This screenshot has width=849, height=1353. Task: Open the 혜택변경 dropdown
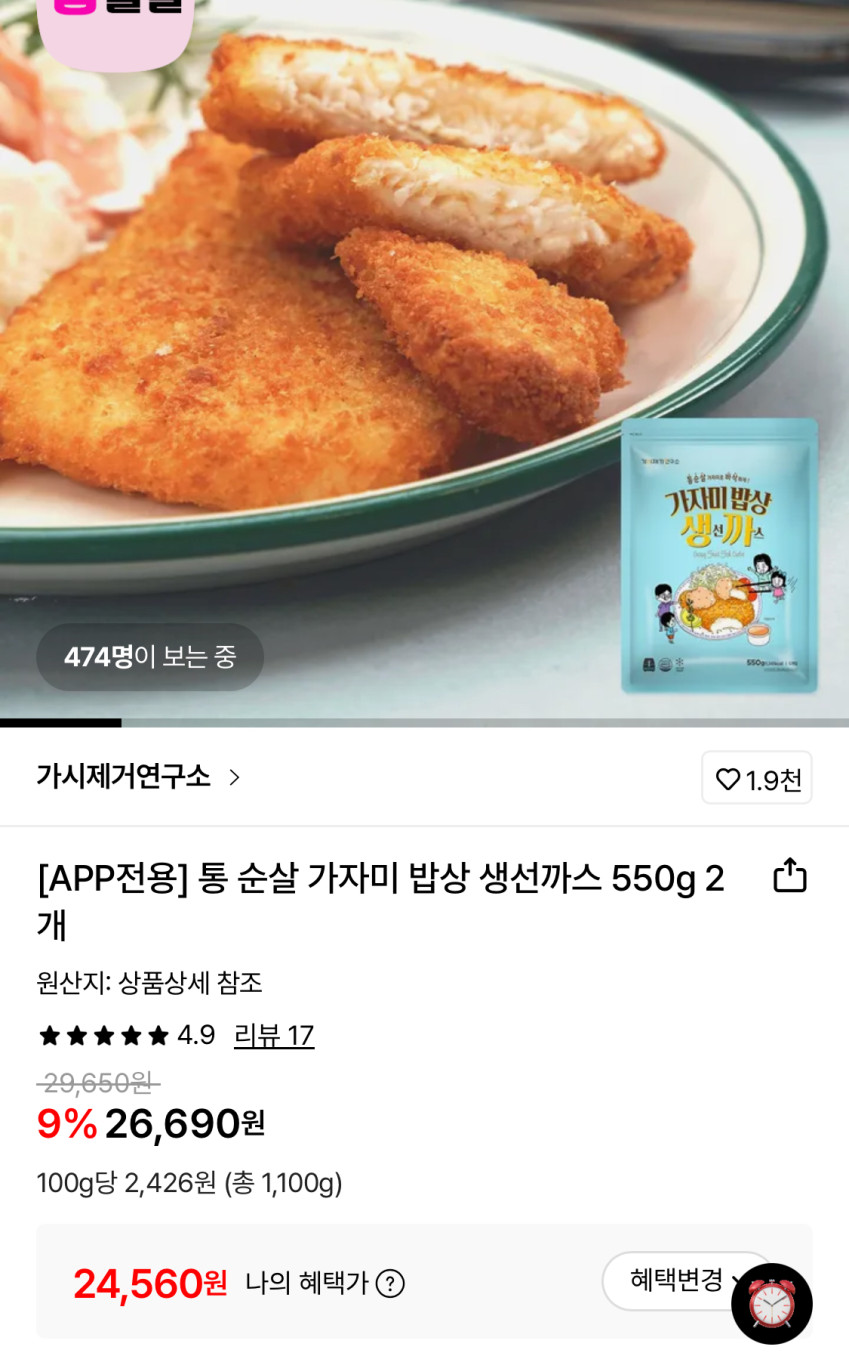click(686, 1280)
